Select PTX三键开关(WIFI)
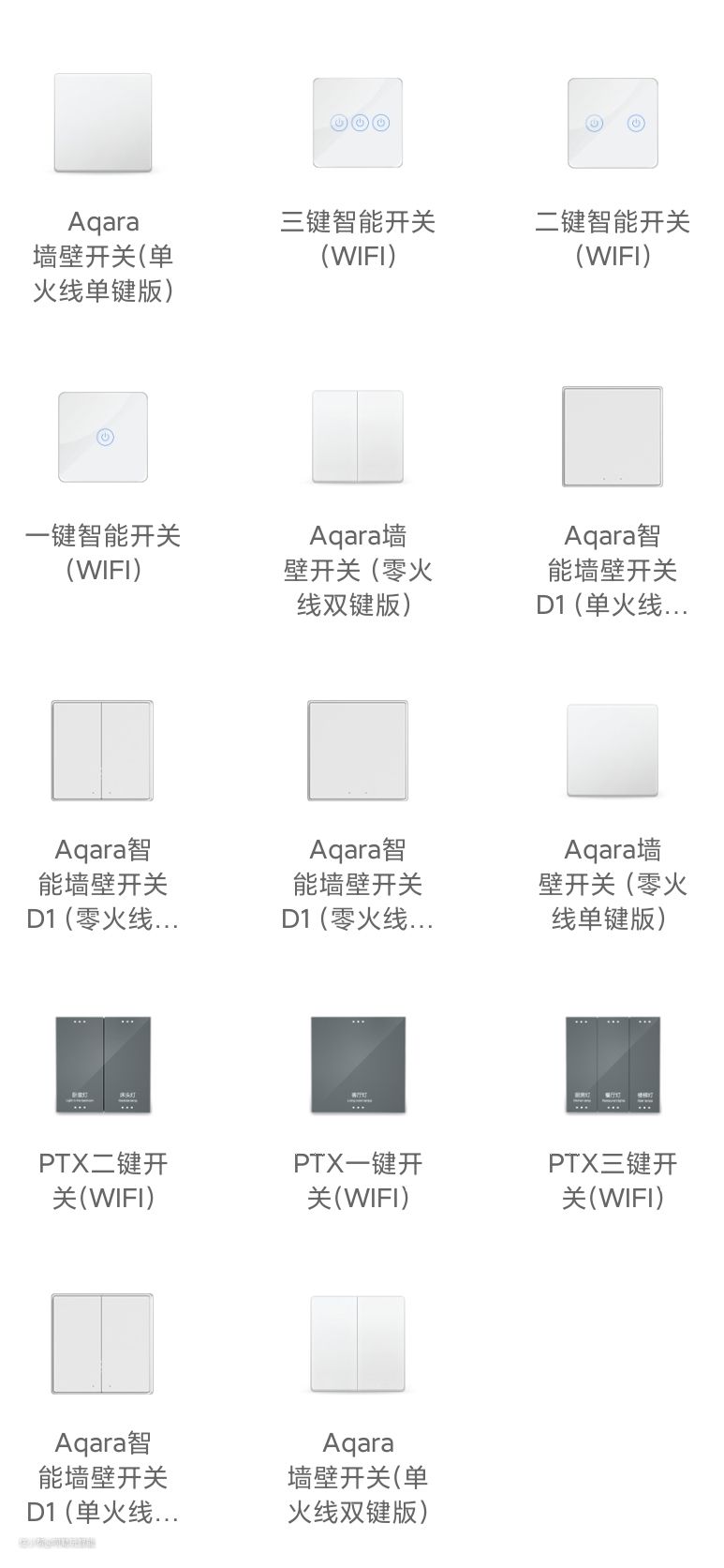This screenshot has height=1568, width=724. (x=613, y=1065)
